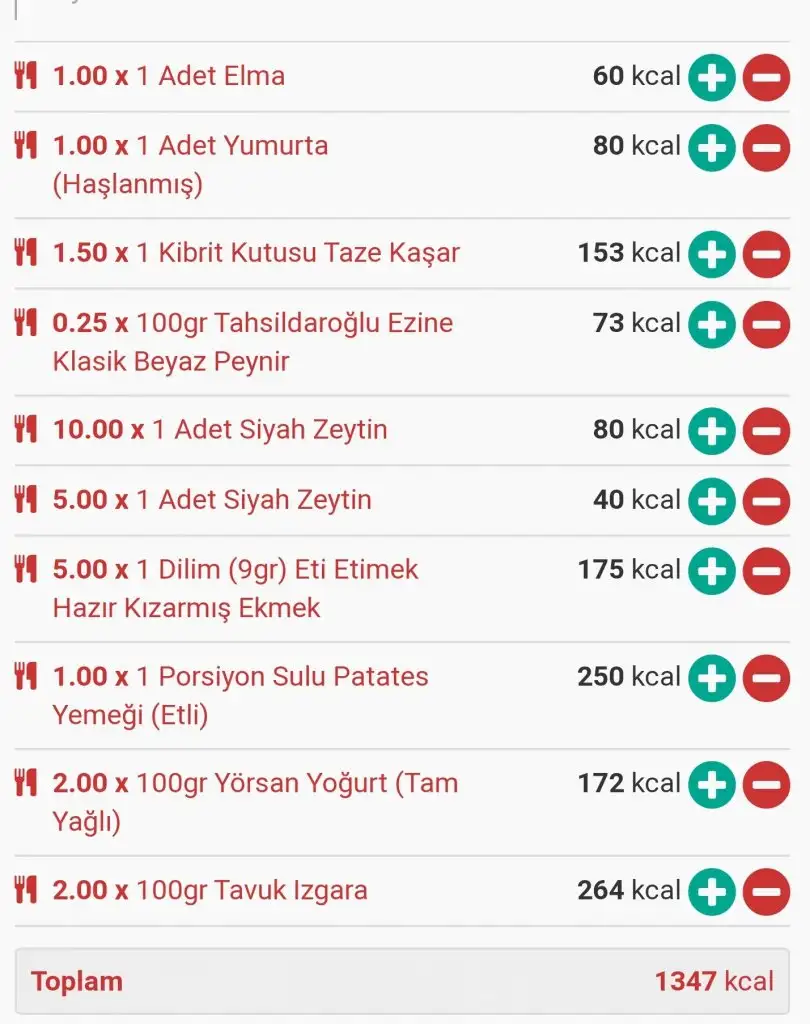The height and width of the screenshot is (1024, 810).
Task: Increase the Yumurta (Haşlanmış) amount
Action: [x=712, y=148]
